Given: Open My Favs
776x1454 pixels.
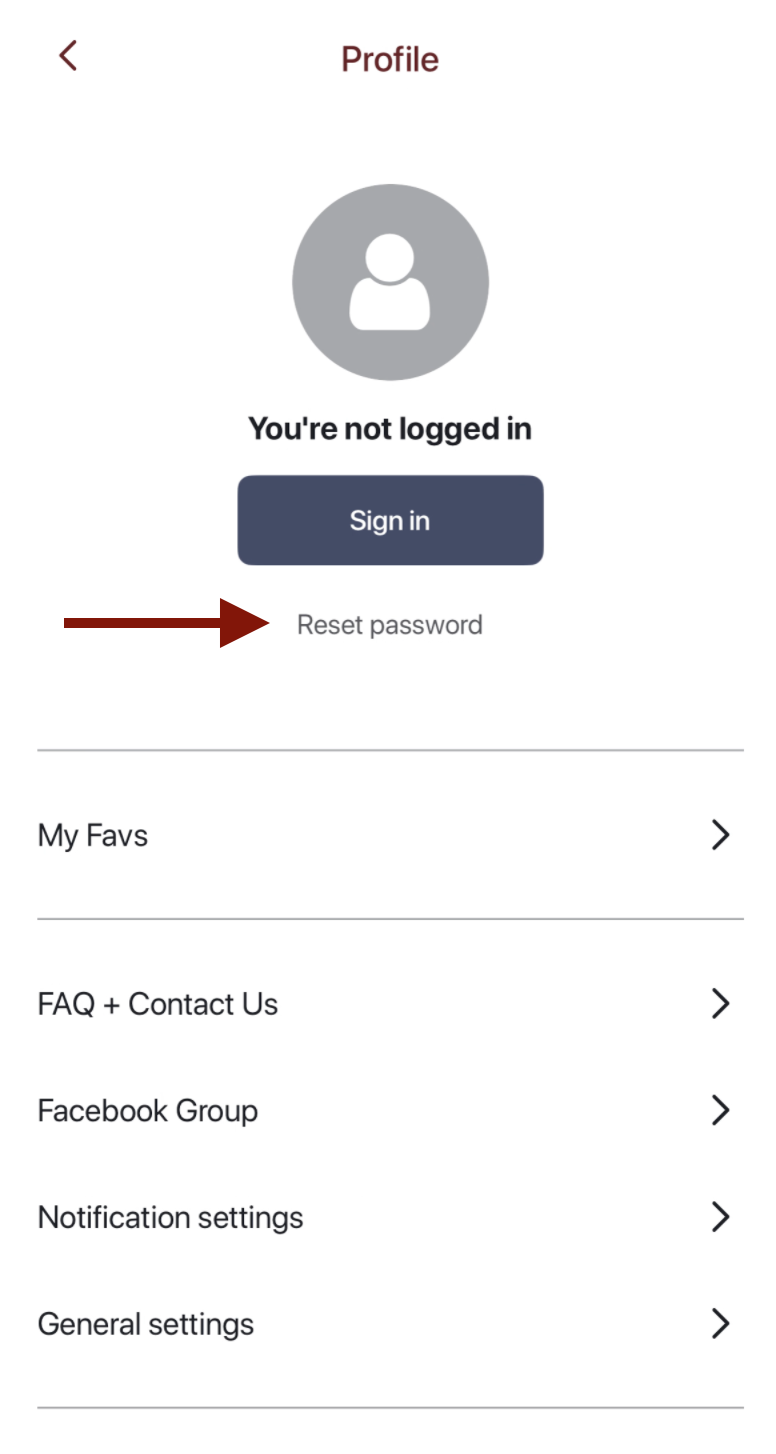Looking at the screenshot, I should (388, 835).
